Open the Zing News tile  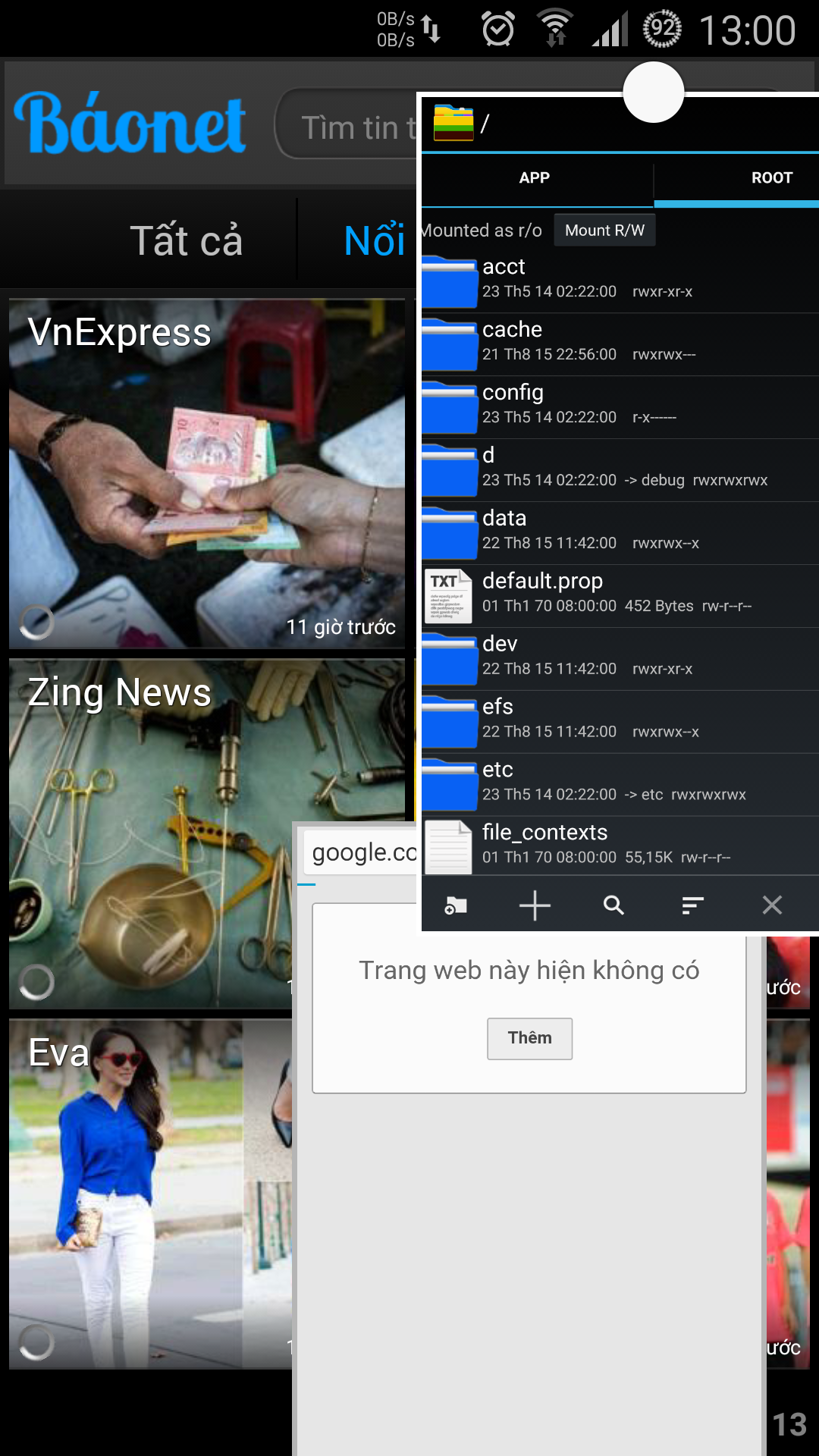click(152, 834)
